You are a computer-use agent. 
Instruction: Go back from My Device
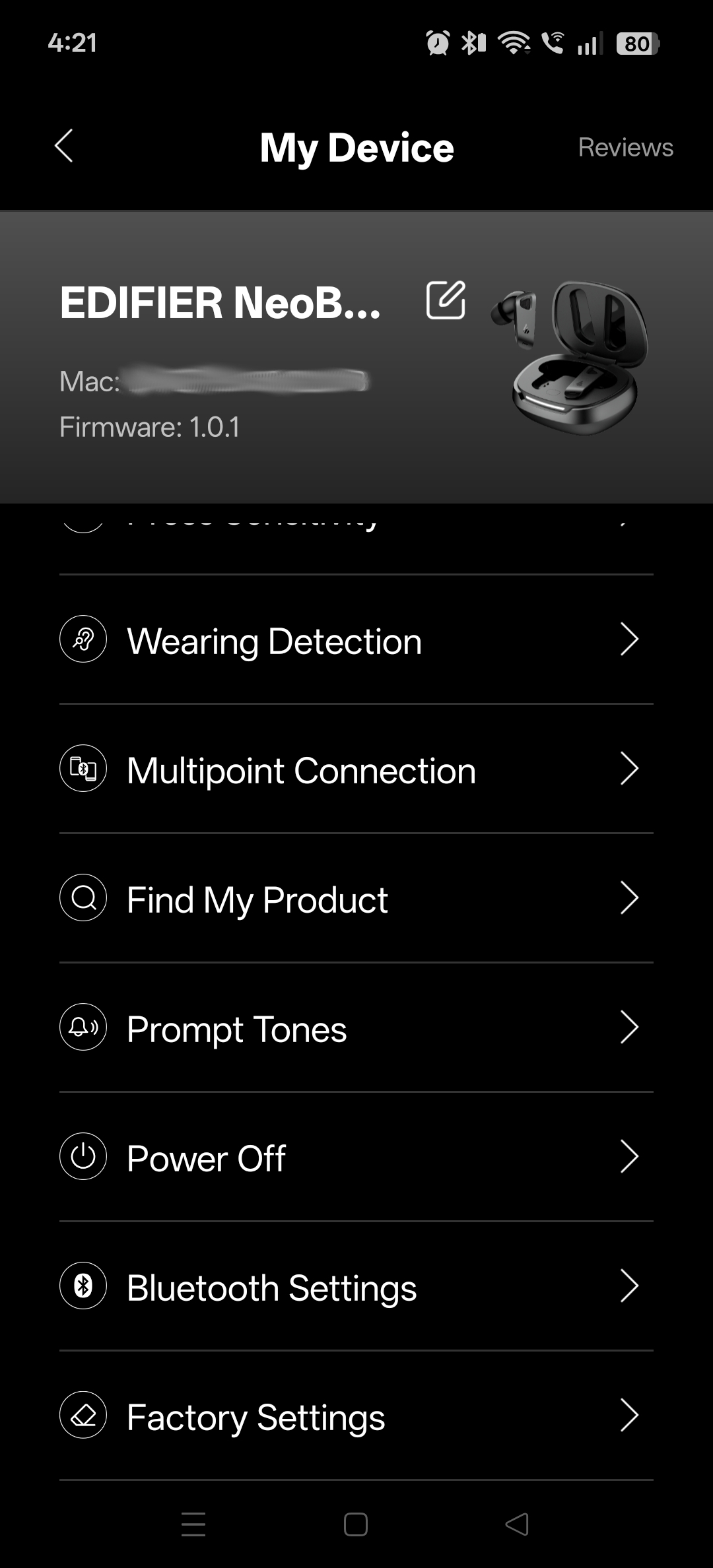point(63,146)
